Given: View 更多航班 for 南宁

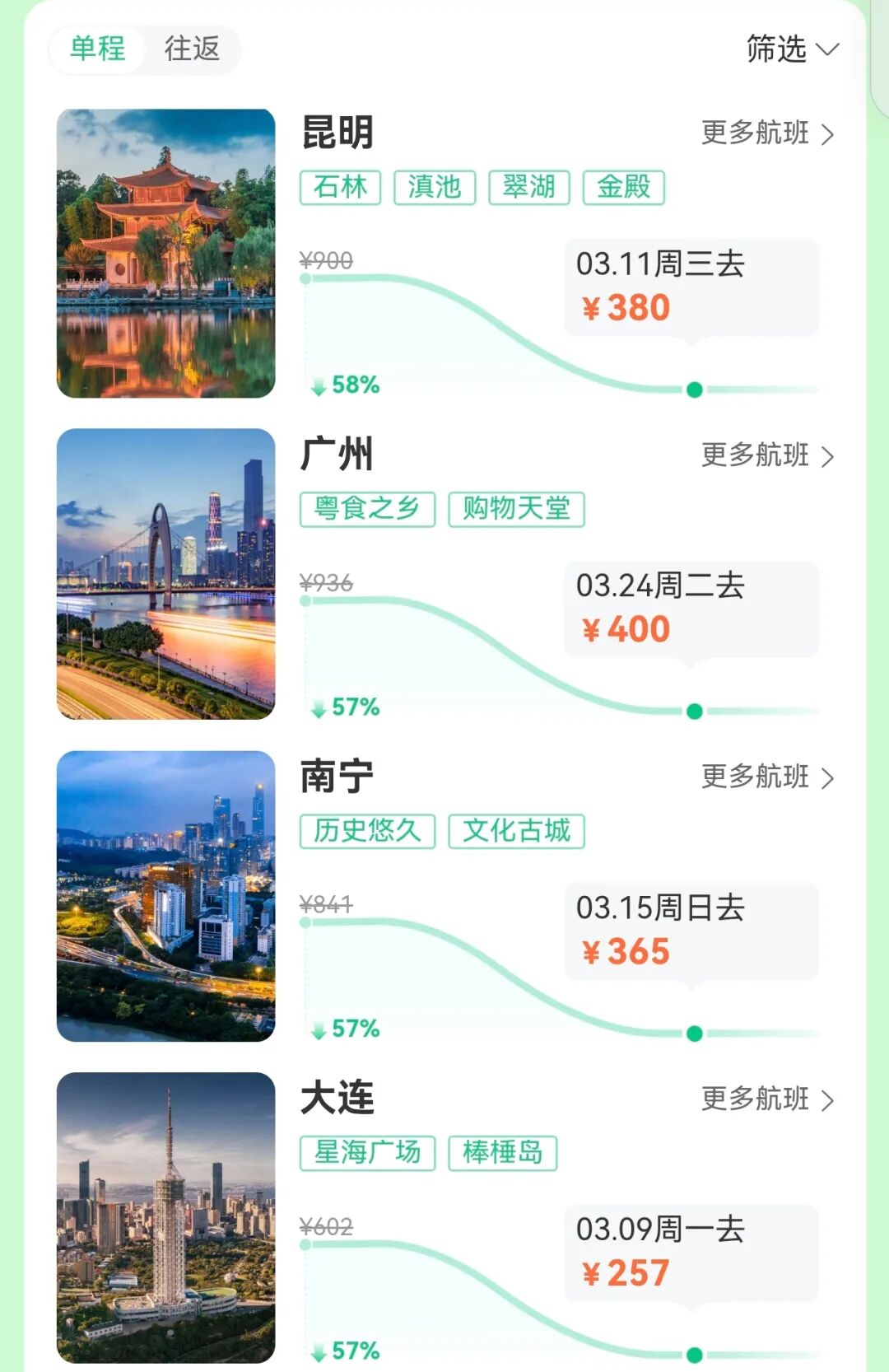Looking at the screenshot, I should coord(767,777).
